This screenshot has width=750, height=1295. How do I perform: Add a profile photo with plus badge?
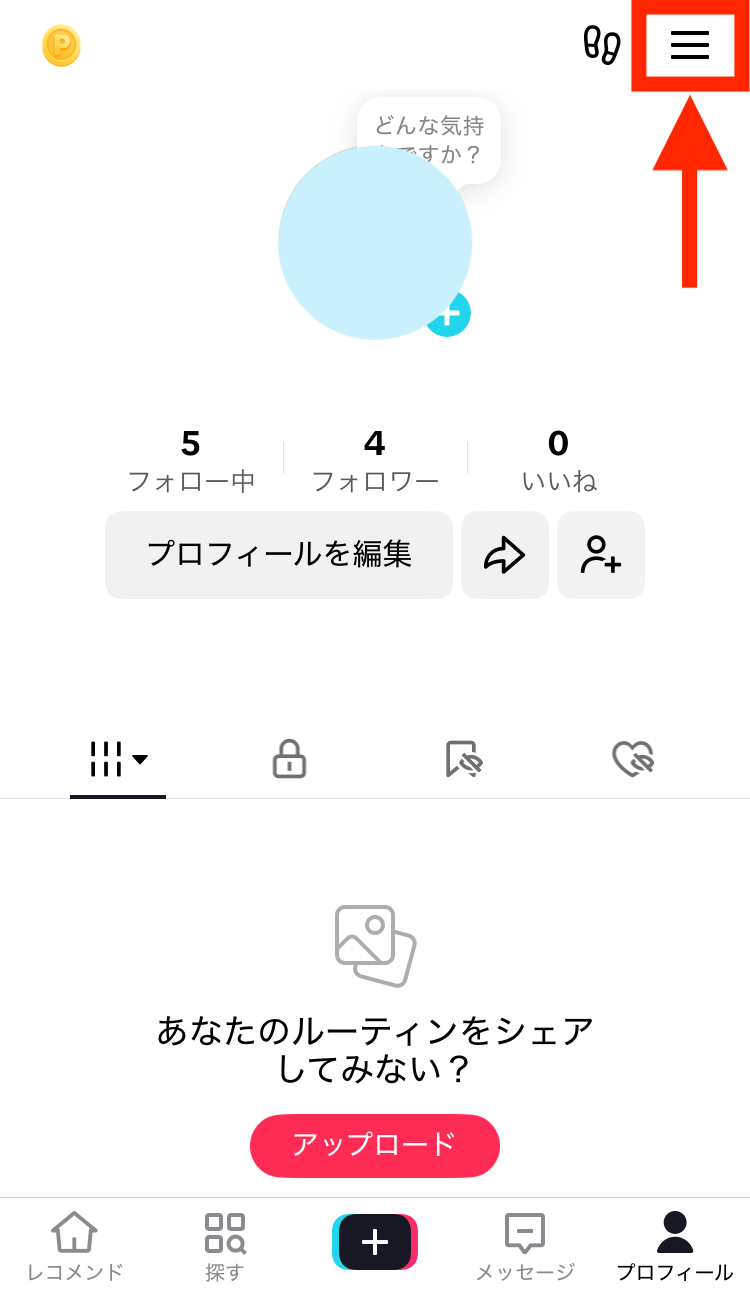[449, 314]
